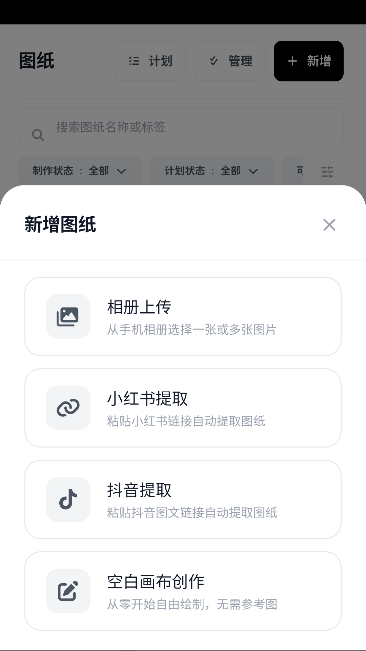Image resolution: width=366 pixels, height=651 pixels.
Task: Choose 相册上传 to pick photos
Action: click(x=183, y=316)
